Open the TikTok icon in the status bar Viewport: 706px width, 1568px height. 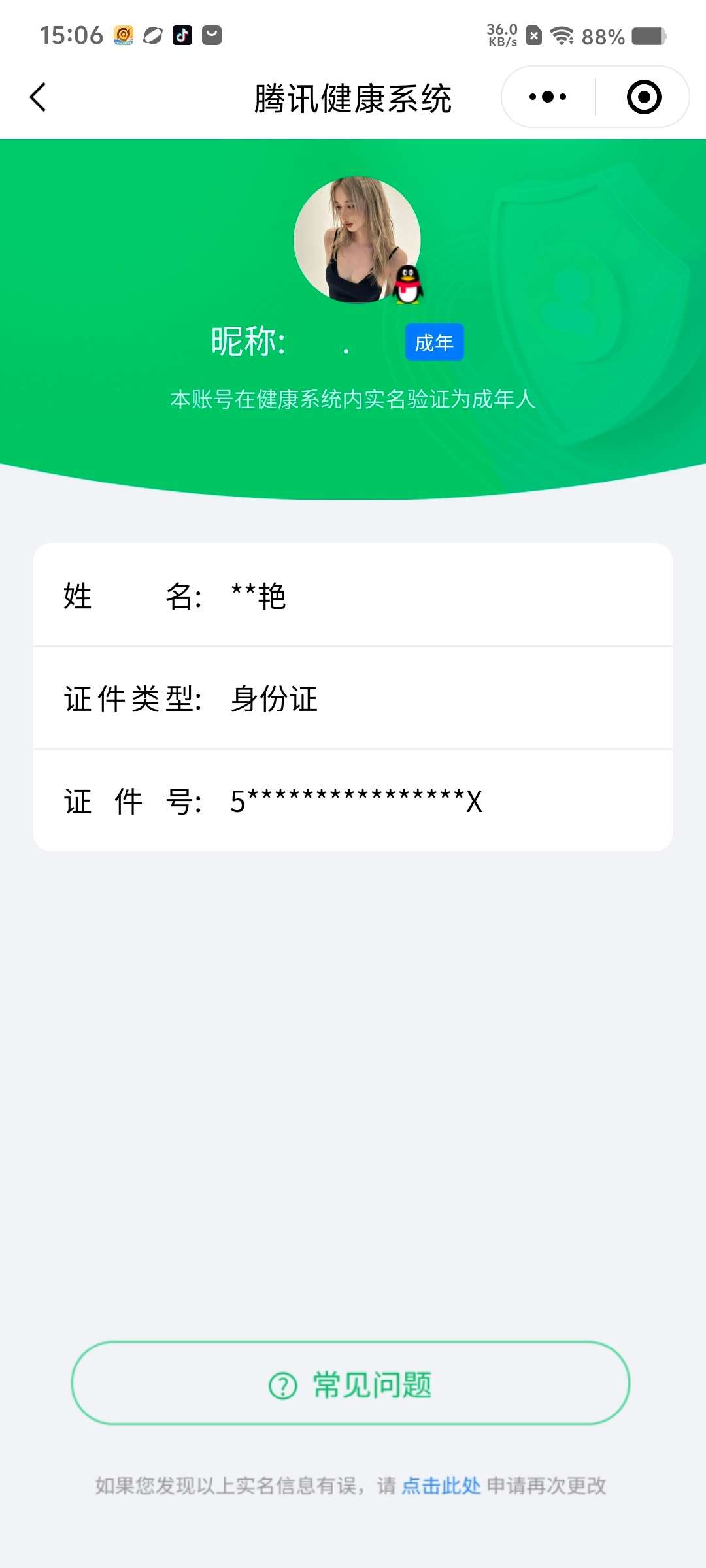point(183,34)
